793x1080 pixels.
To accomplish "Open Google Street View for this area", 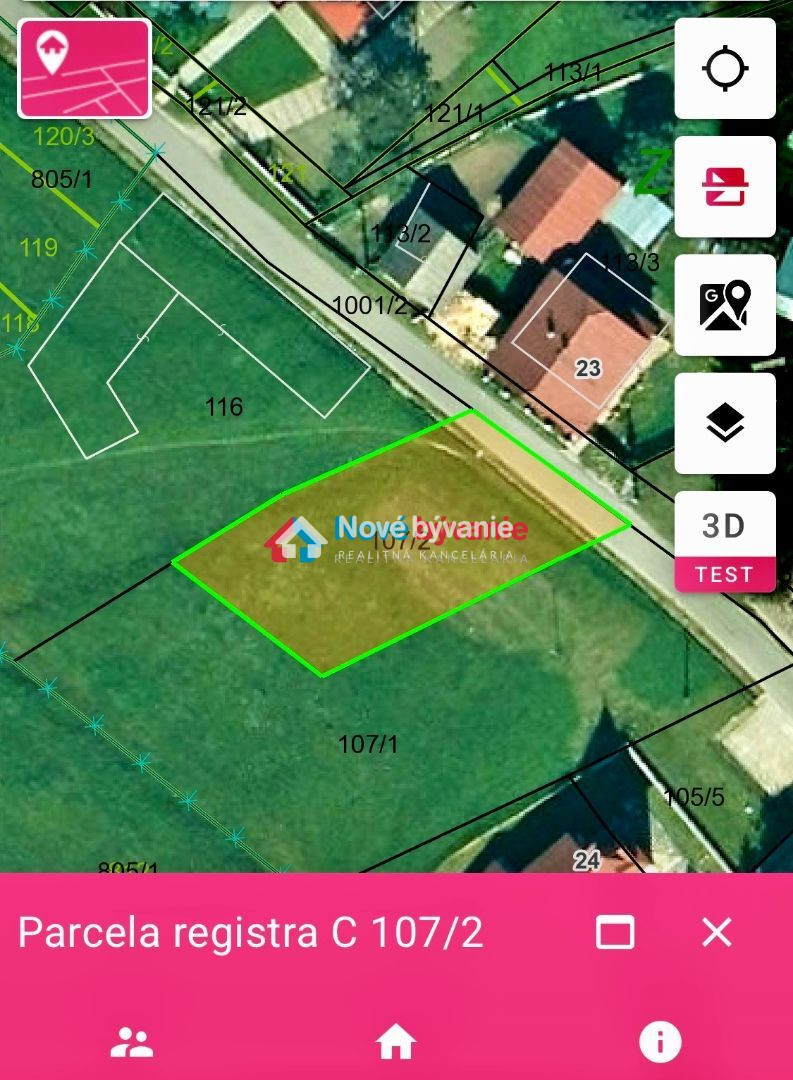I will 725,307.
